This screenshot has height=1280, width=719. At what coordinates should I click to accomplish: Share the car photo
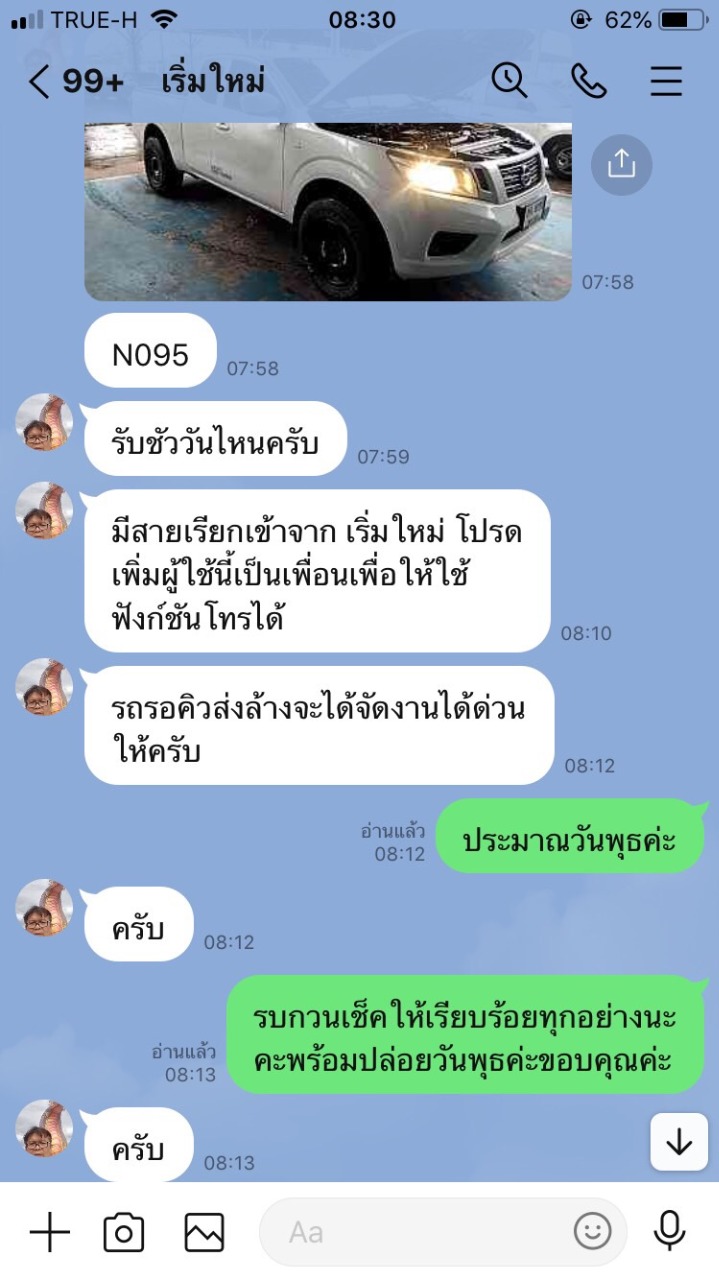[621, 164]
